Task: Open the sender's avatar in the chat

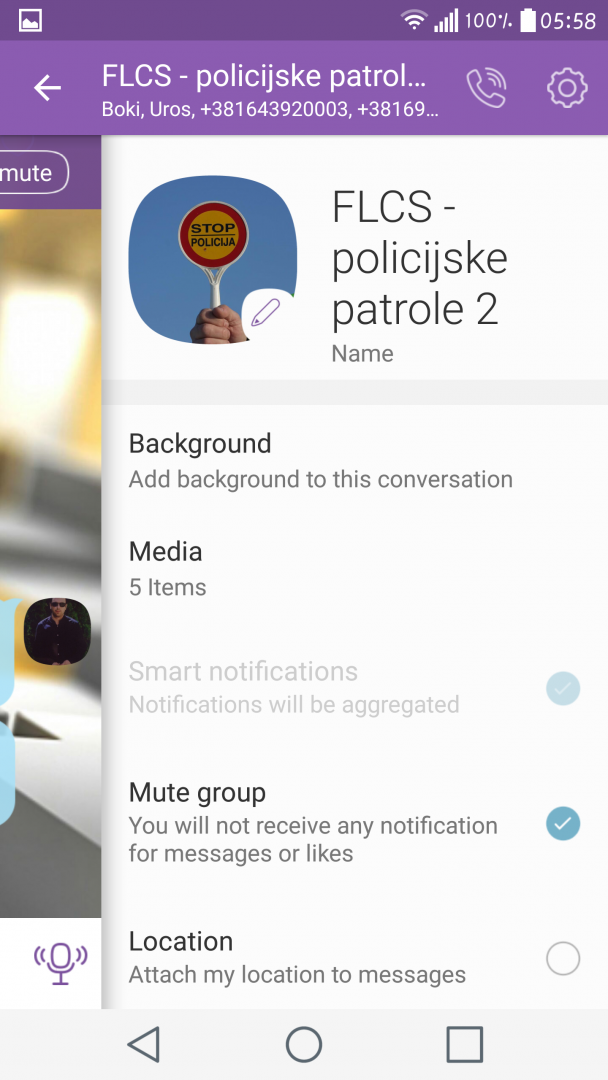Action: pos(57,631)
